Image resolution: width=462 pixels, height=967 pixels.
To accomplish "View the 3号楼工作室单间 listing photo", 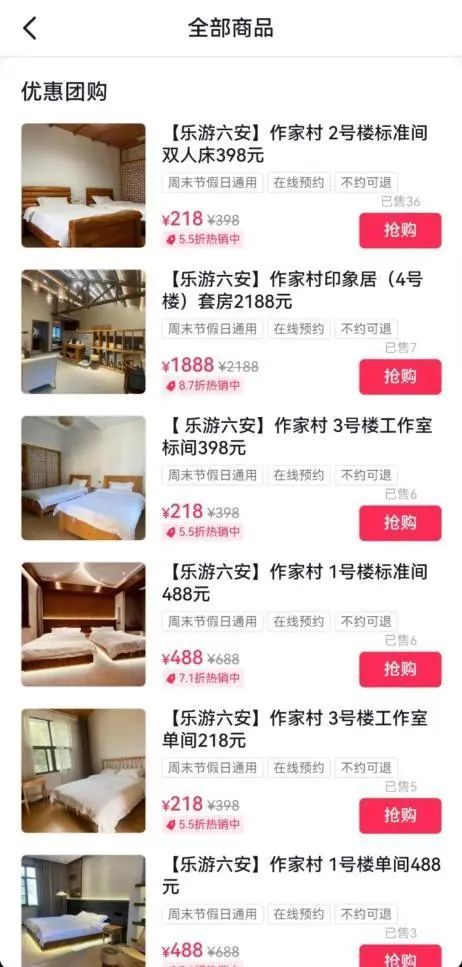I will 83,770.
